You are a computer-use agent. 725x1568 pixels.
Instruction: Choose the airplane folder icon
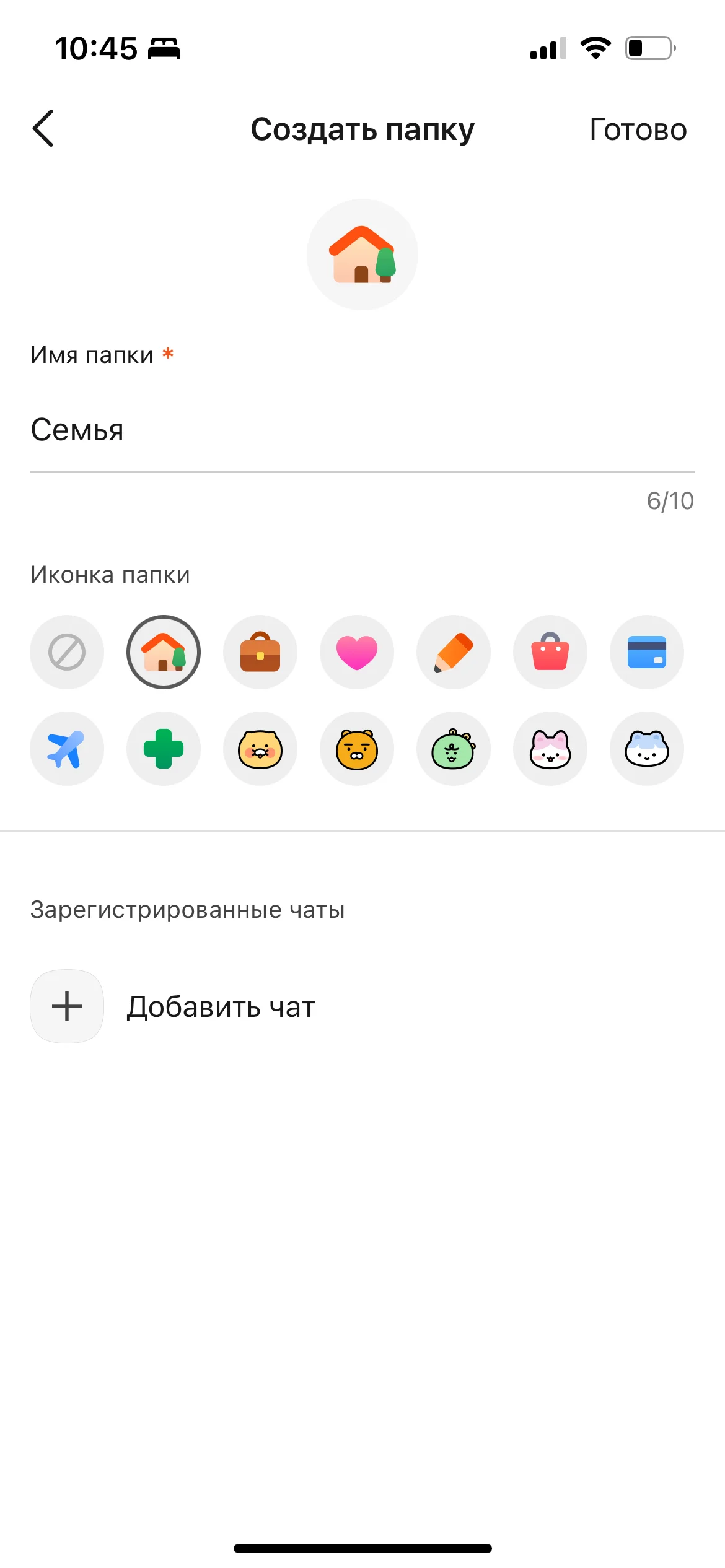point(67,749)
